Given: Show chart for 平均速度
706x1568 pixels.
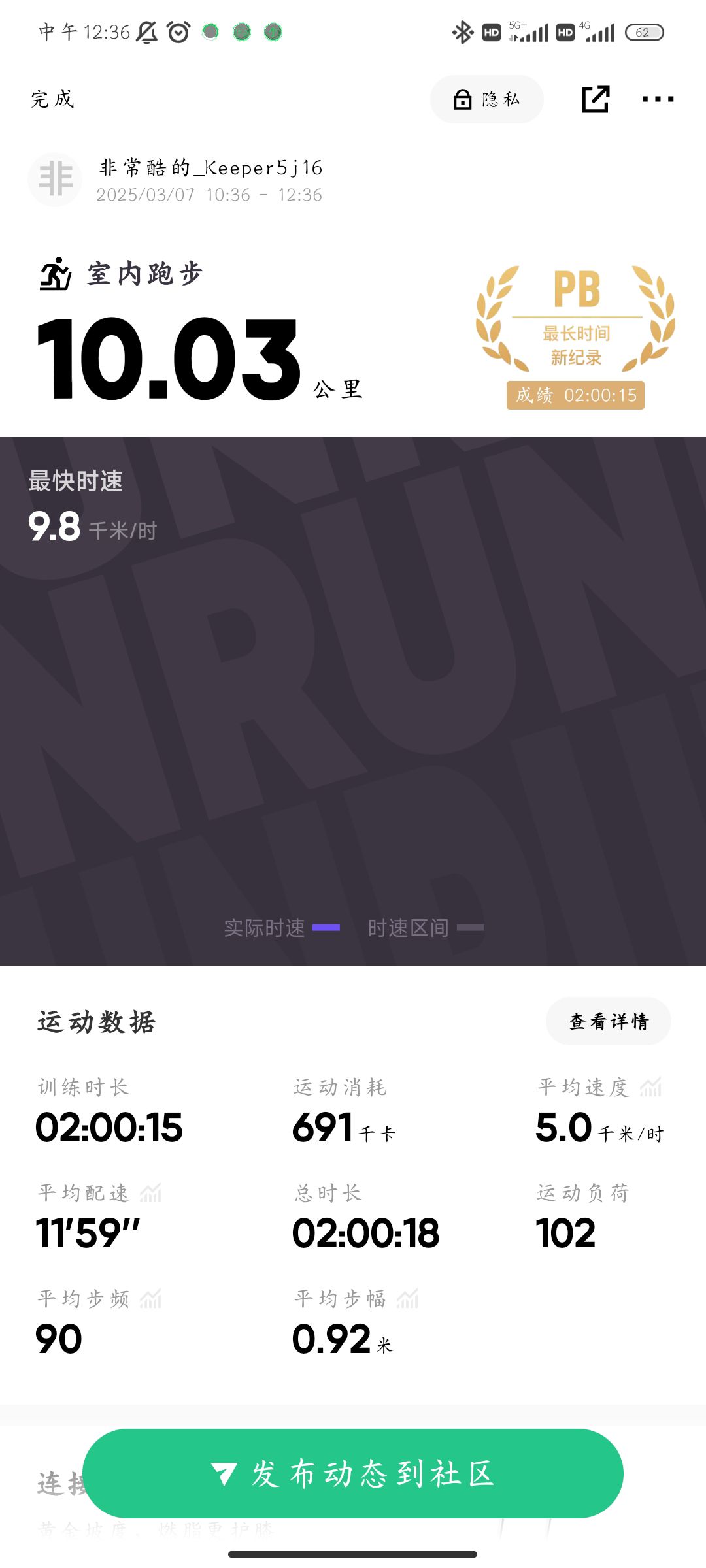Looking at the screenshot, I should 650,1087.
